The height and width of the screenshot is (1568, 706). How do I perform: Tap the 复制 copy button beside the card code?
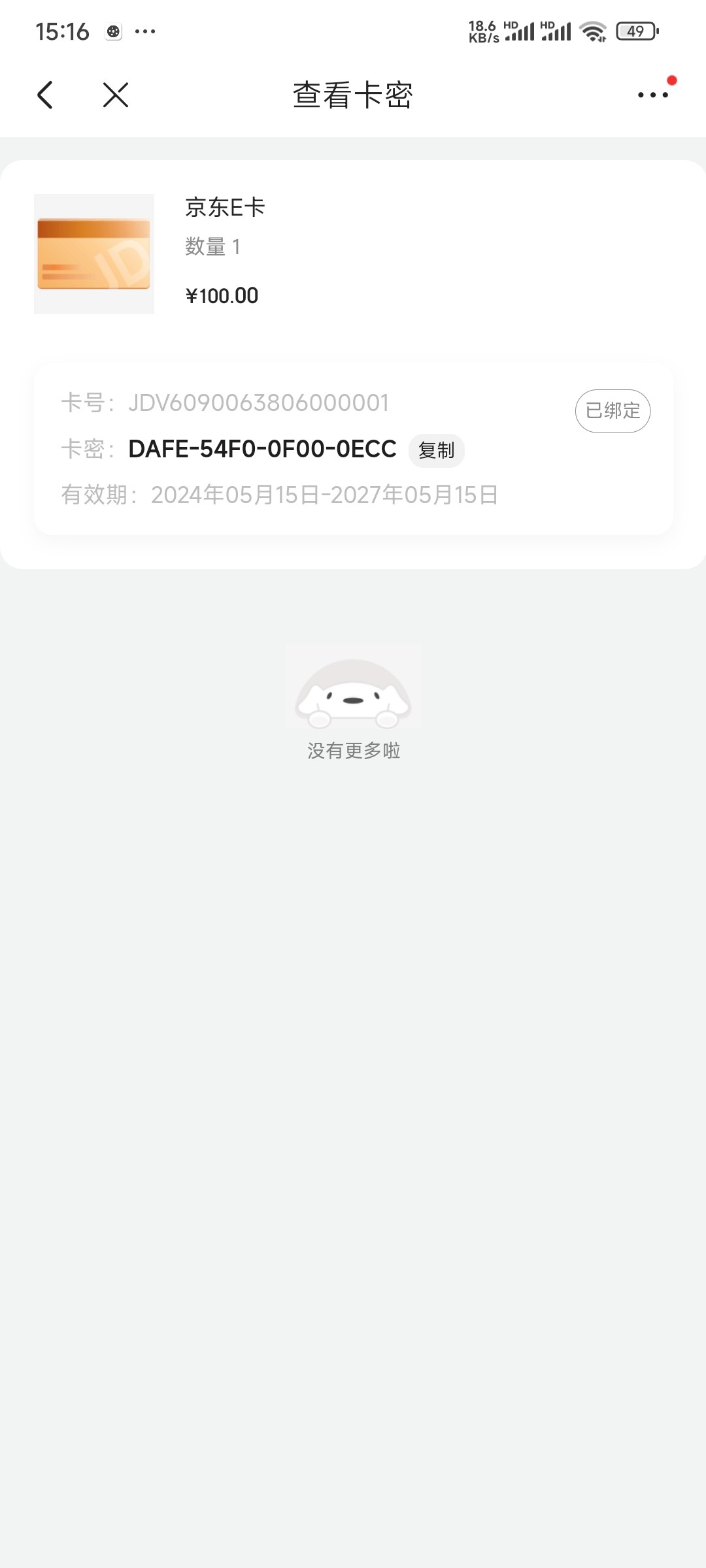point(437,450)
